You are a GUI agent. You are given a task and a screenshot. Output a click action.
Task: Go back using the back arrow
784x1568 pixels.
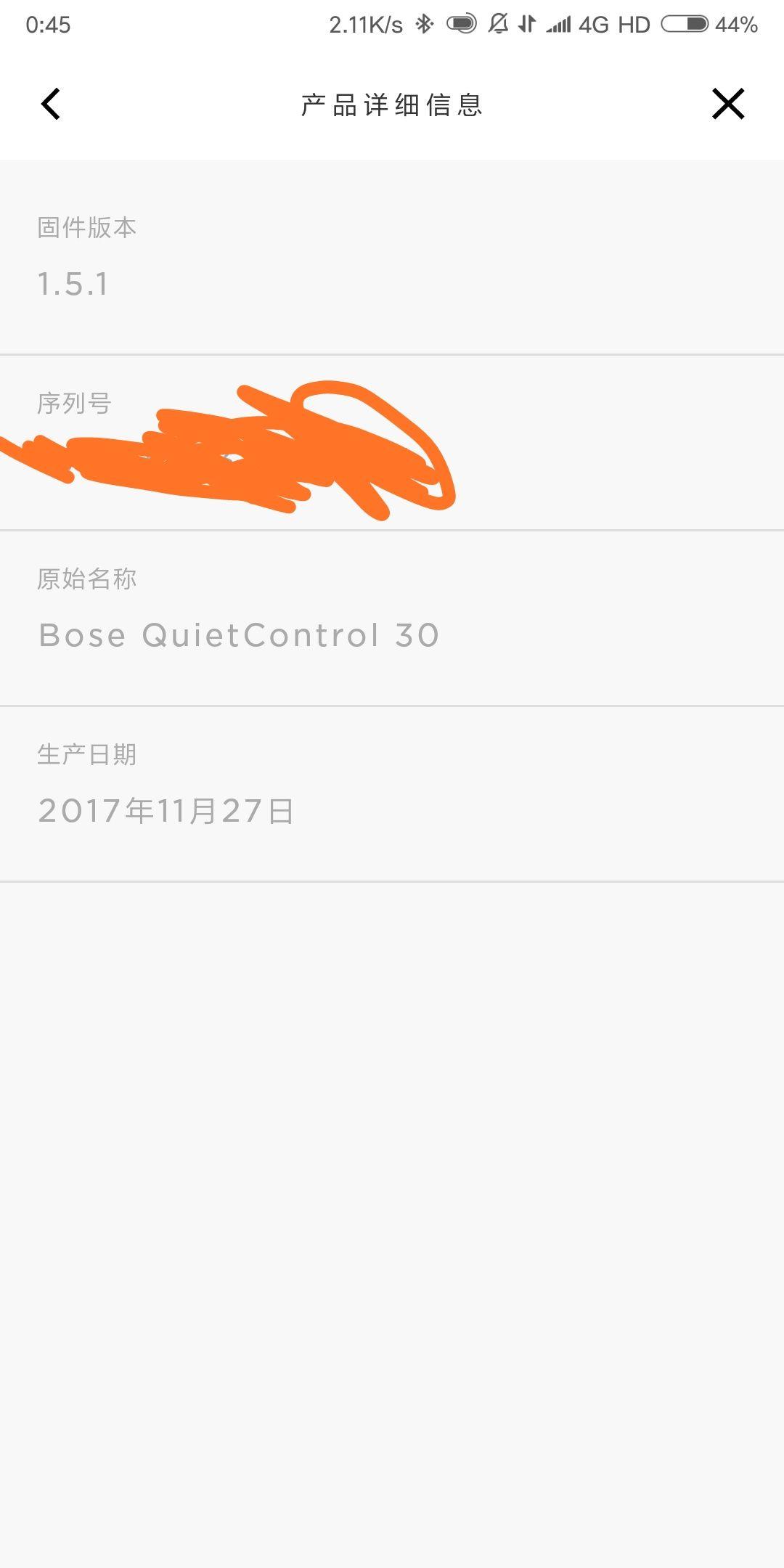pyautogui.click(x=51, y=104)
